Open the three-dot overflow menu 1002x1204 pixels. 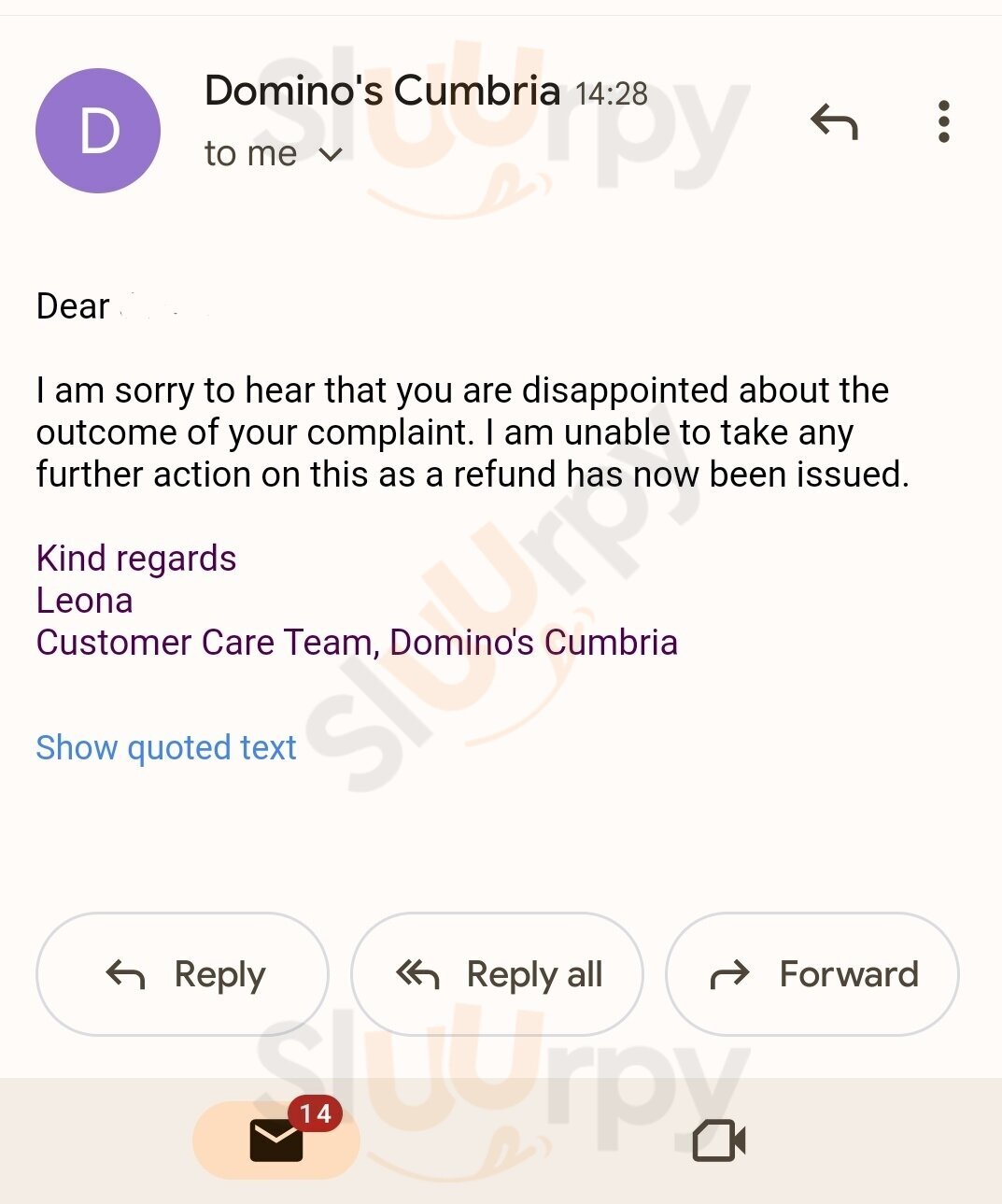945,121
